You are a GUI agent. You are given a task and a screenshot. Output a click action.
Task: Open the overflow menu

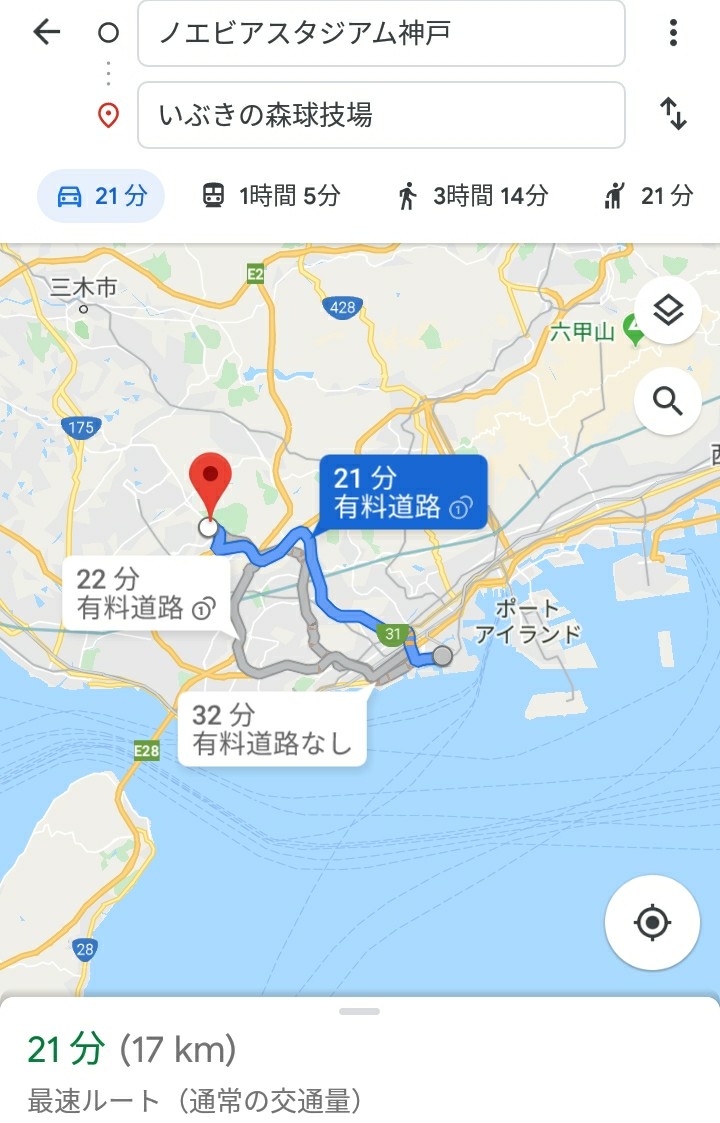[x=673, y=33]
